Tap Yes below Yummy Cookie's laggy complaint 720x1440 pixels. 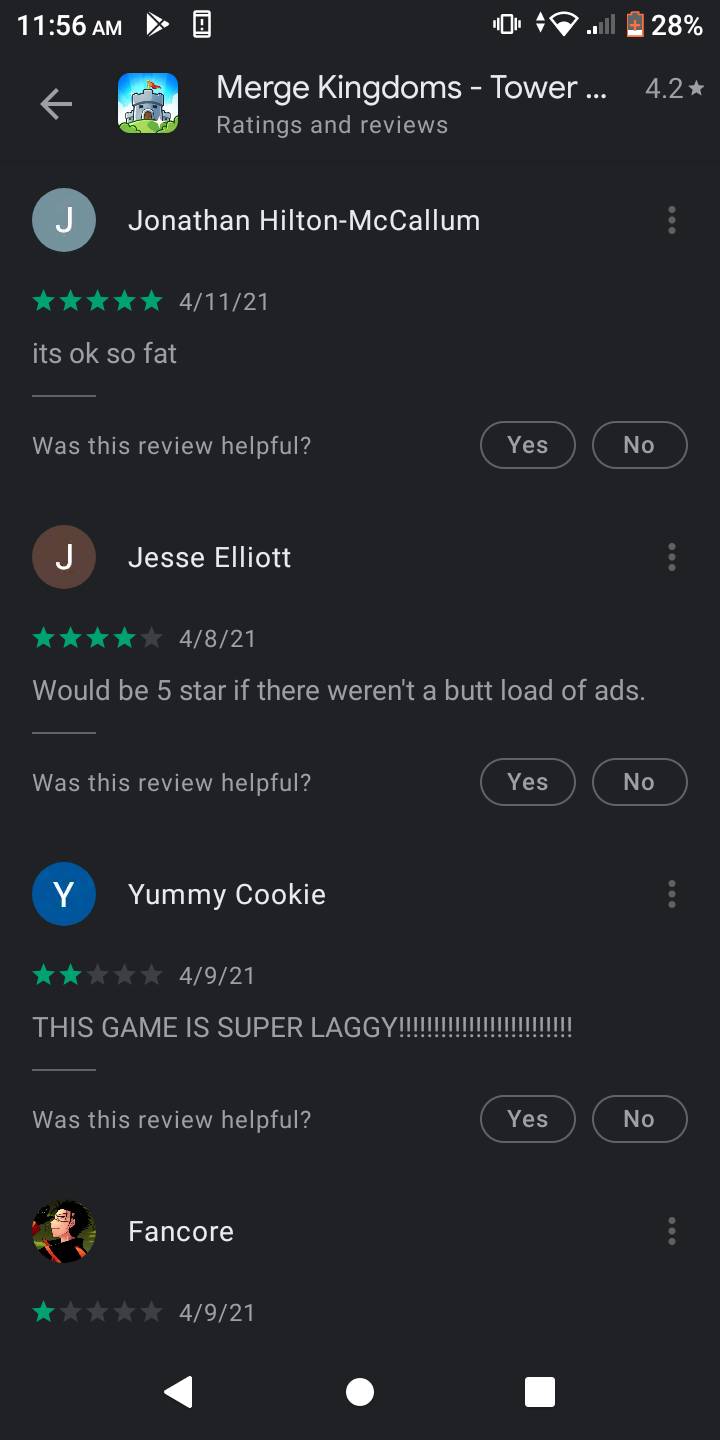point(527,1119)
